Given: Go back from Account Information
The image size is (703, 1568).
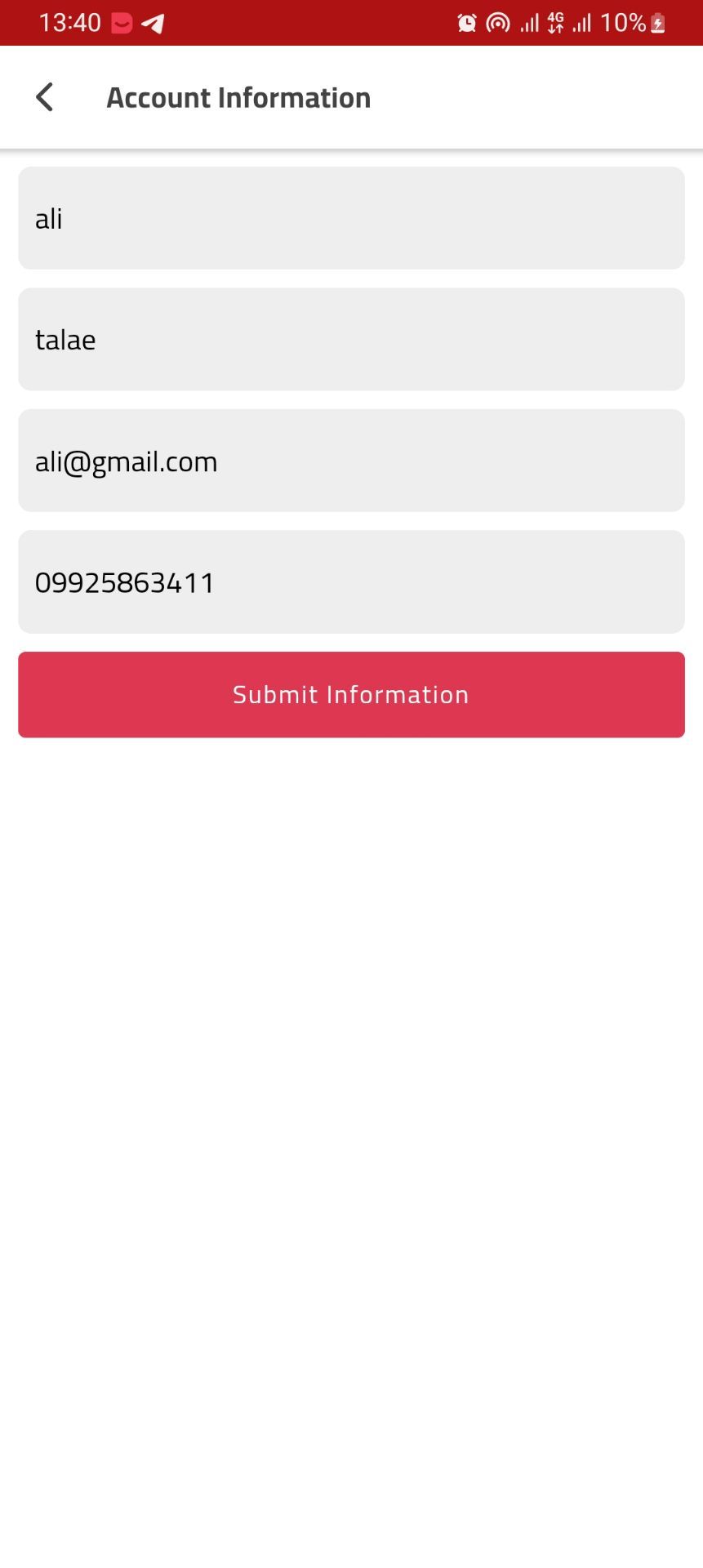Looking at the screenshot, I should coord(45,97).
